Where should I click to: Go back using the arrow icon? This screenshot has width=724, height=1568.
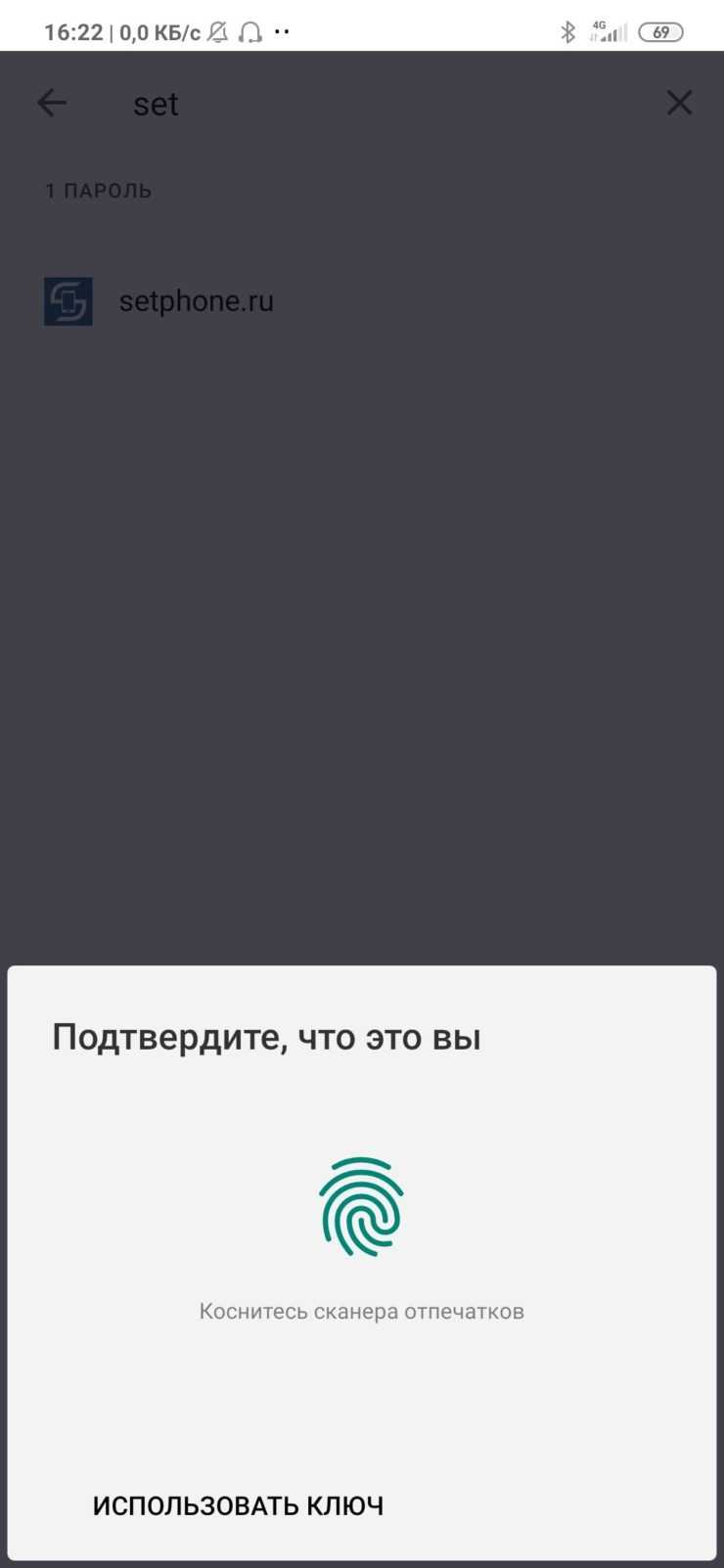(52, 103)
